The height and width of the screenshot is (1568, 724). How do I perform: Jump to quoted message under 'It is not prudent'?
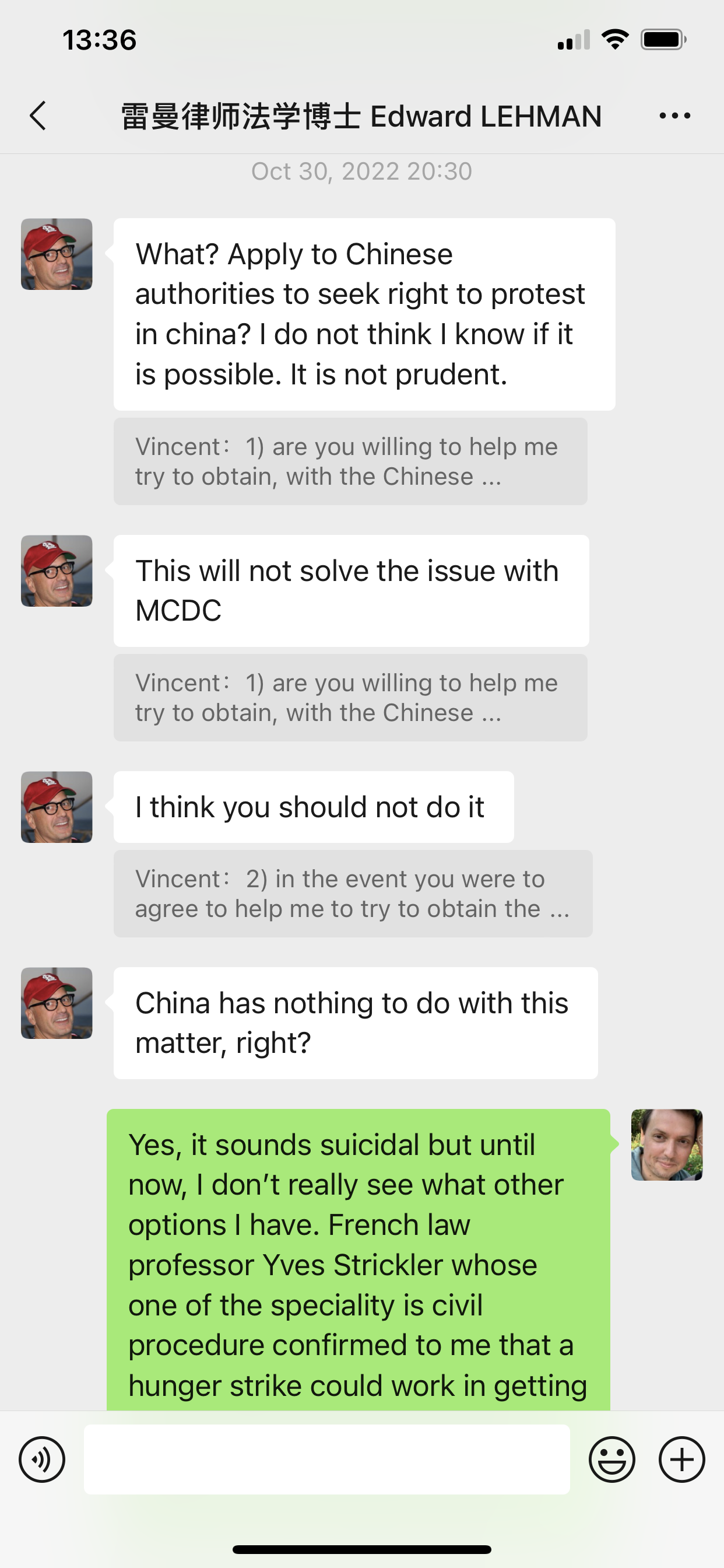point(350,461)
